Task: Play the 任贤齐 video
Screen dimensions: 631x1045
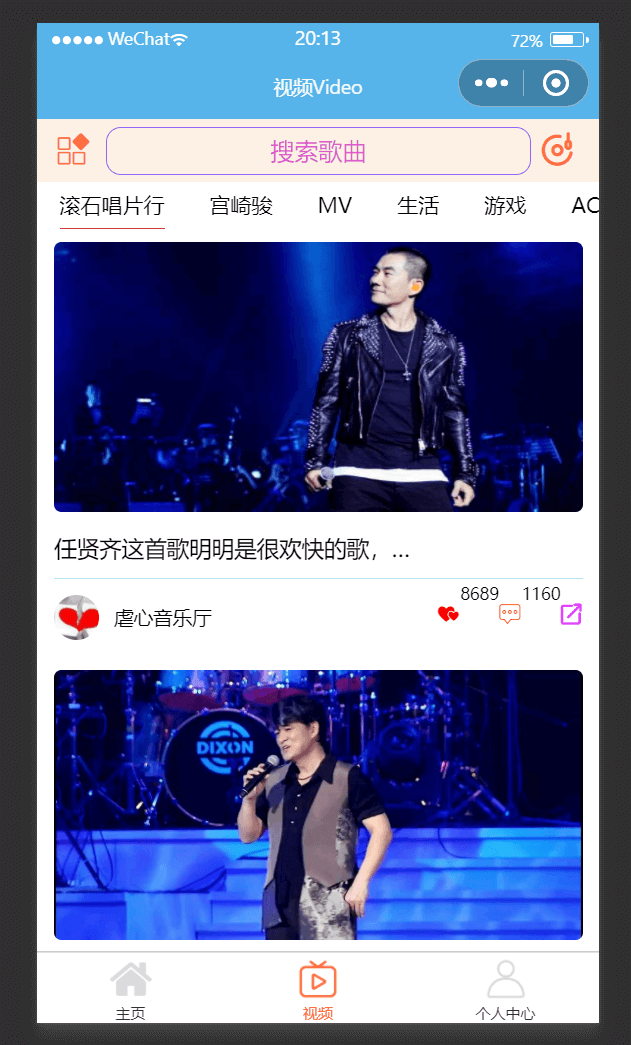Action: pos(318,377)
